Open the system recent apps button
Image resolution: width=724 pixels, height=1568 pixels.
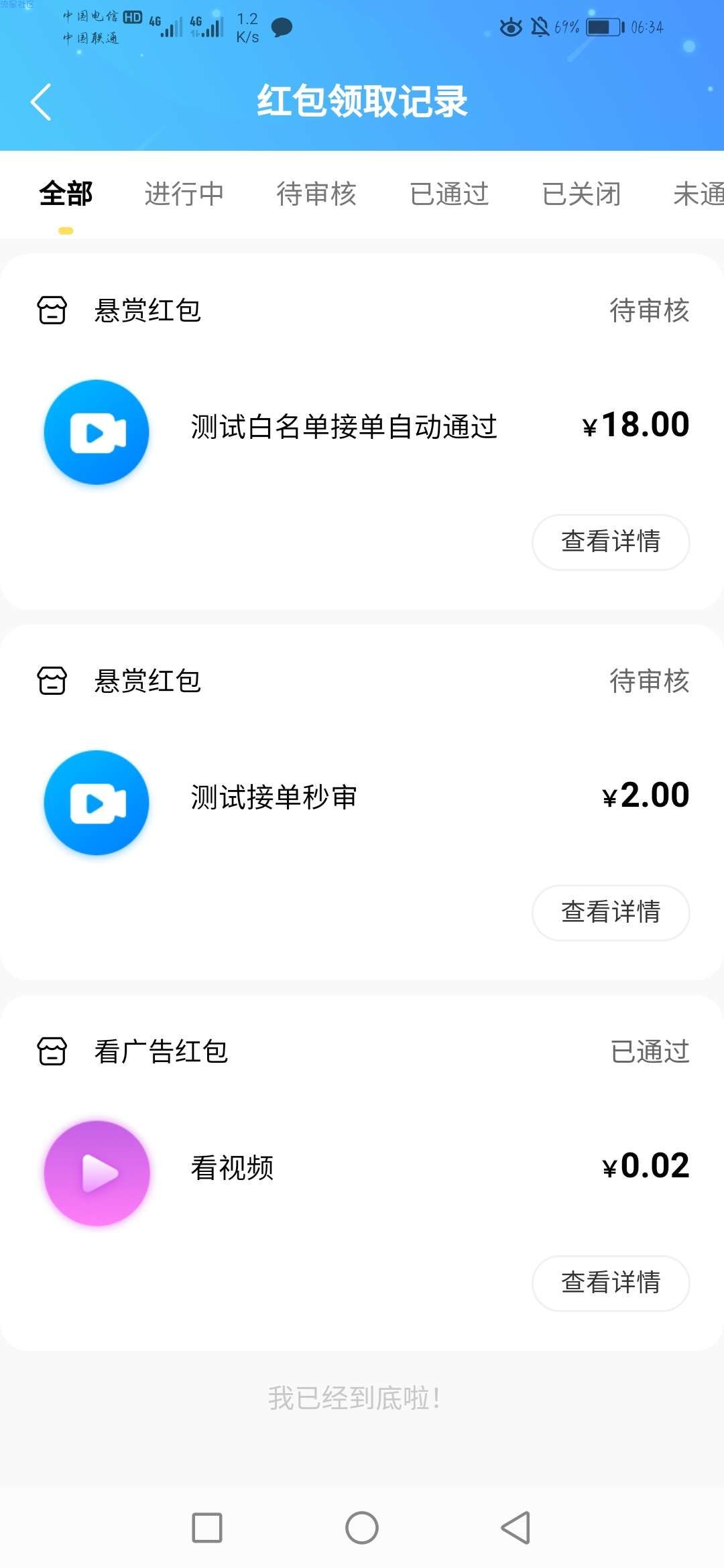(207, 1528)
